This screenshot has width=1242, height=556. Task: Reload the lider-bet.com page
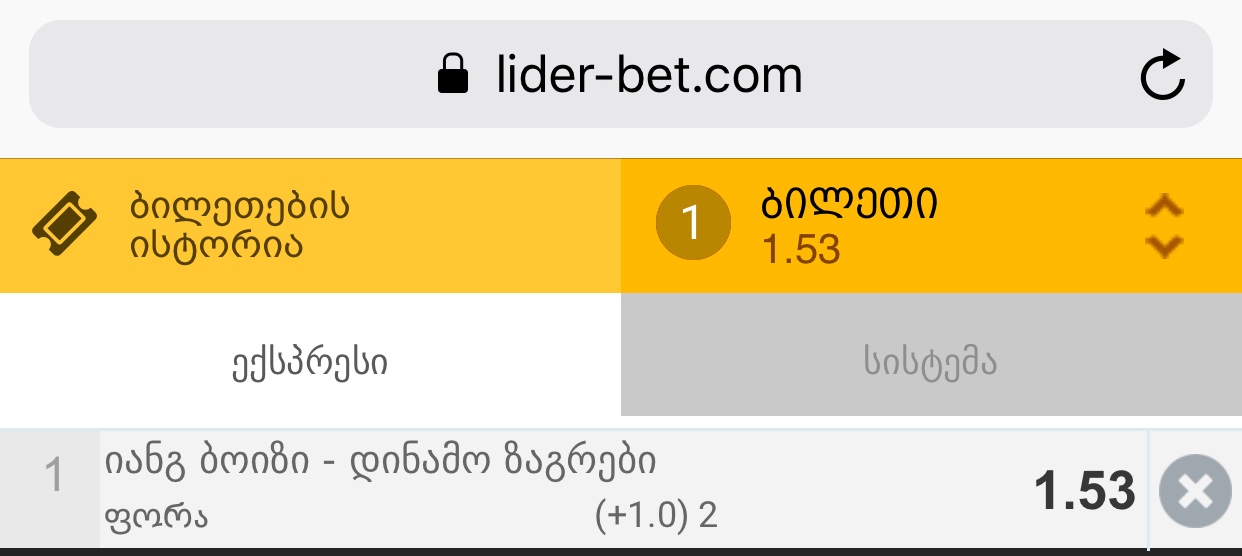click(x=1162, y=76)
